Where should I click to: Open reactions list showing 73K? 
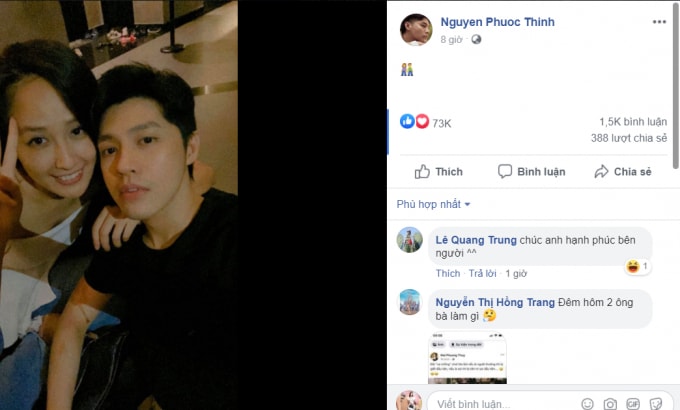[426, 122]
